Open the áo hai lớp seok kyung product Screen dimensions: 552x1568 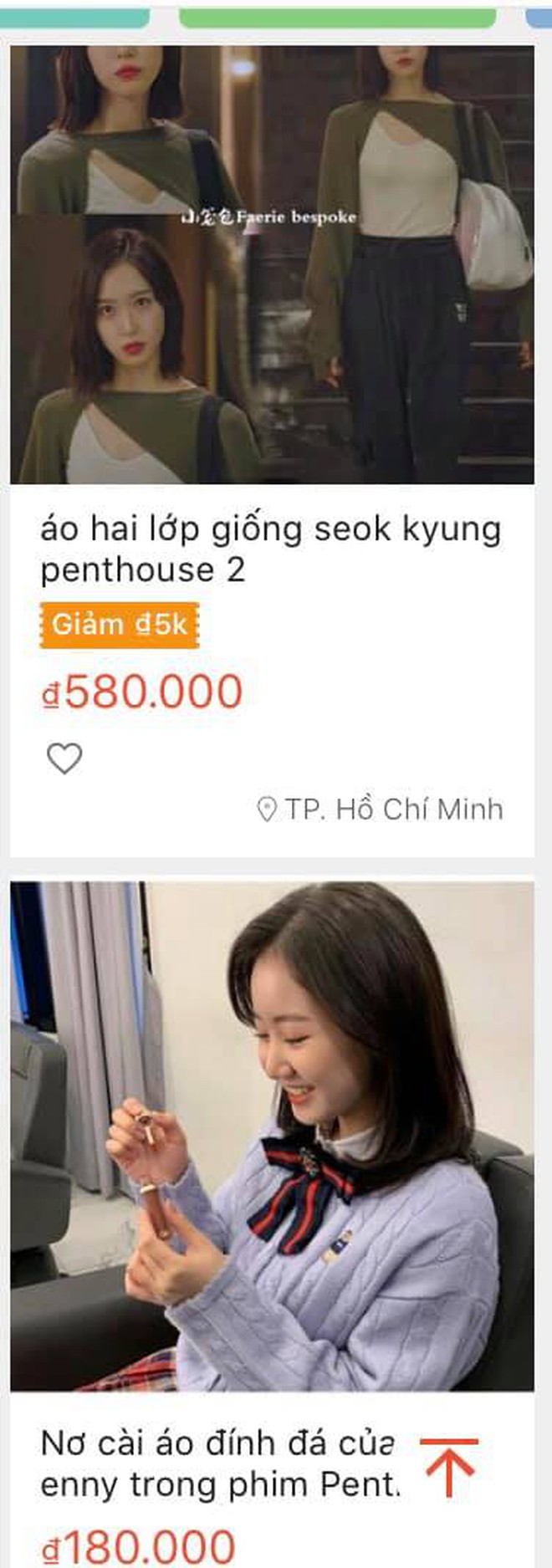[x=270, y=549]
